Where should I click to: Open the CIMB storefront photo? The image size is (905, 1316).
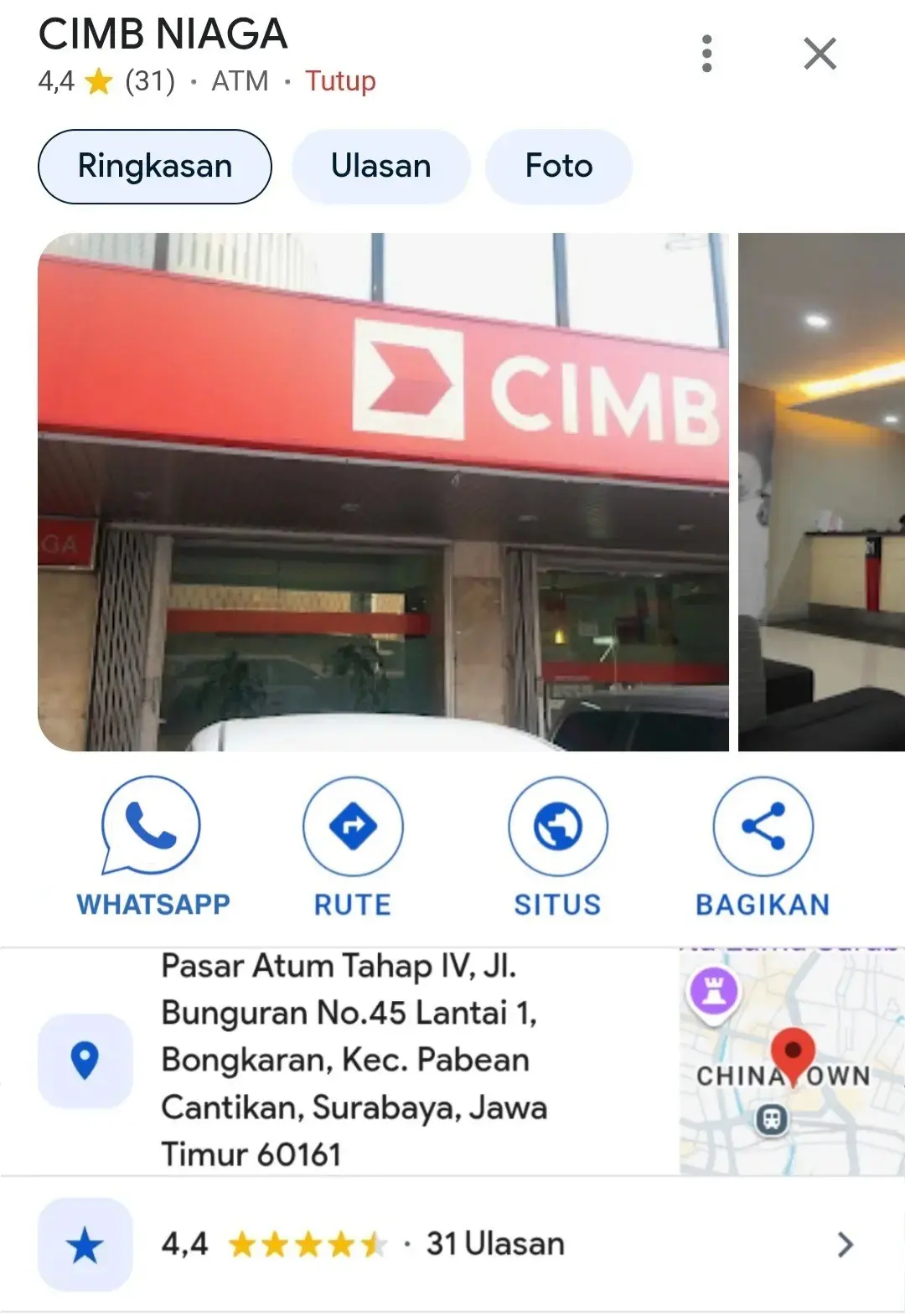pos(383,492)
